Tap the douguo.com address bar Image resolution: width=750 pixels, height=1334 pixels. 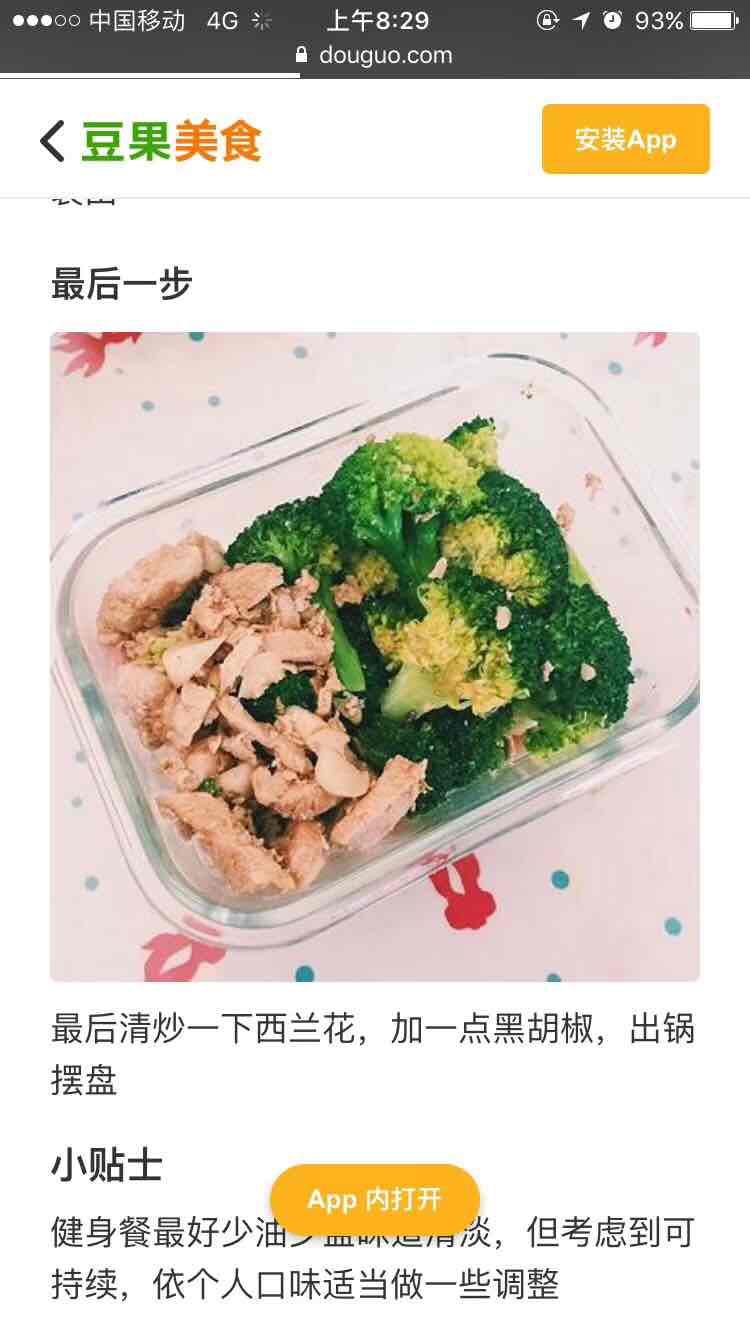coord(375,55)
